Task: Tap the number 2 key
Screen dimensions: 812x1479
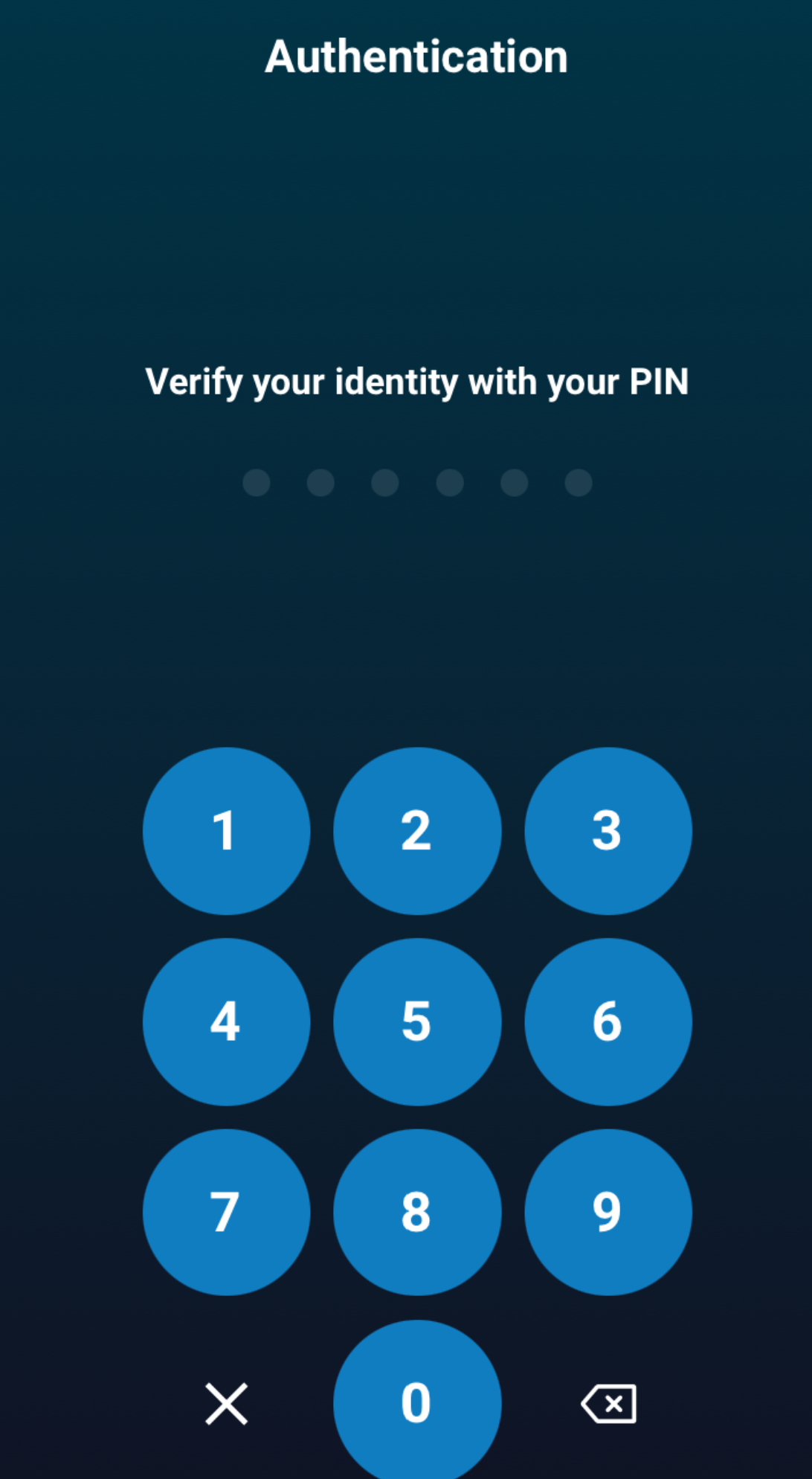Action: 416,830
